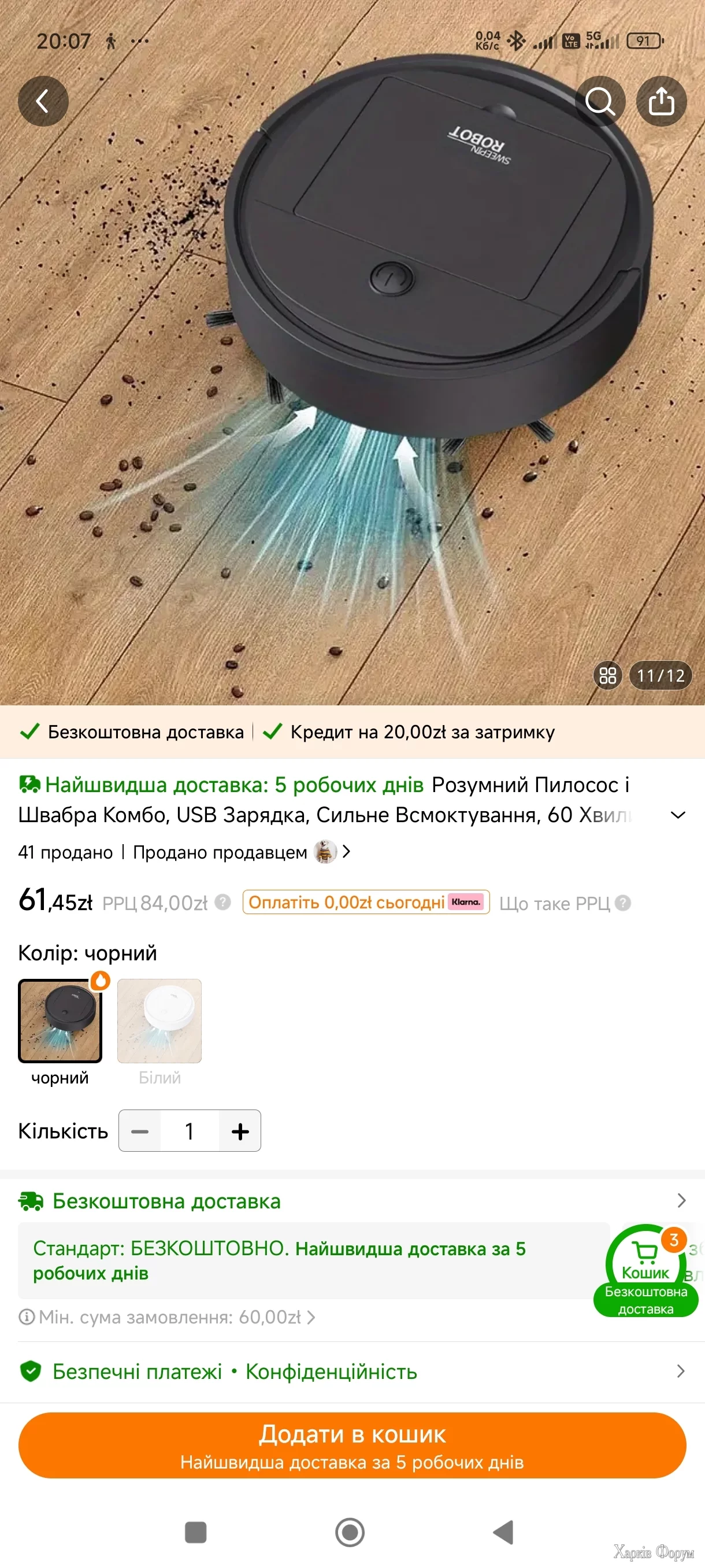Select the Білий color option

[x=159, y=1021]
